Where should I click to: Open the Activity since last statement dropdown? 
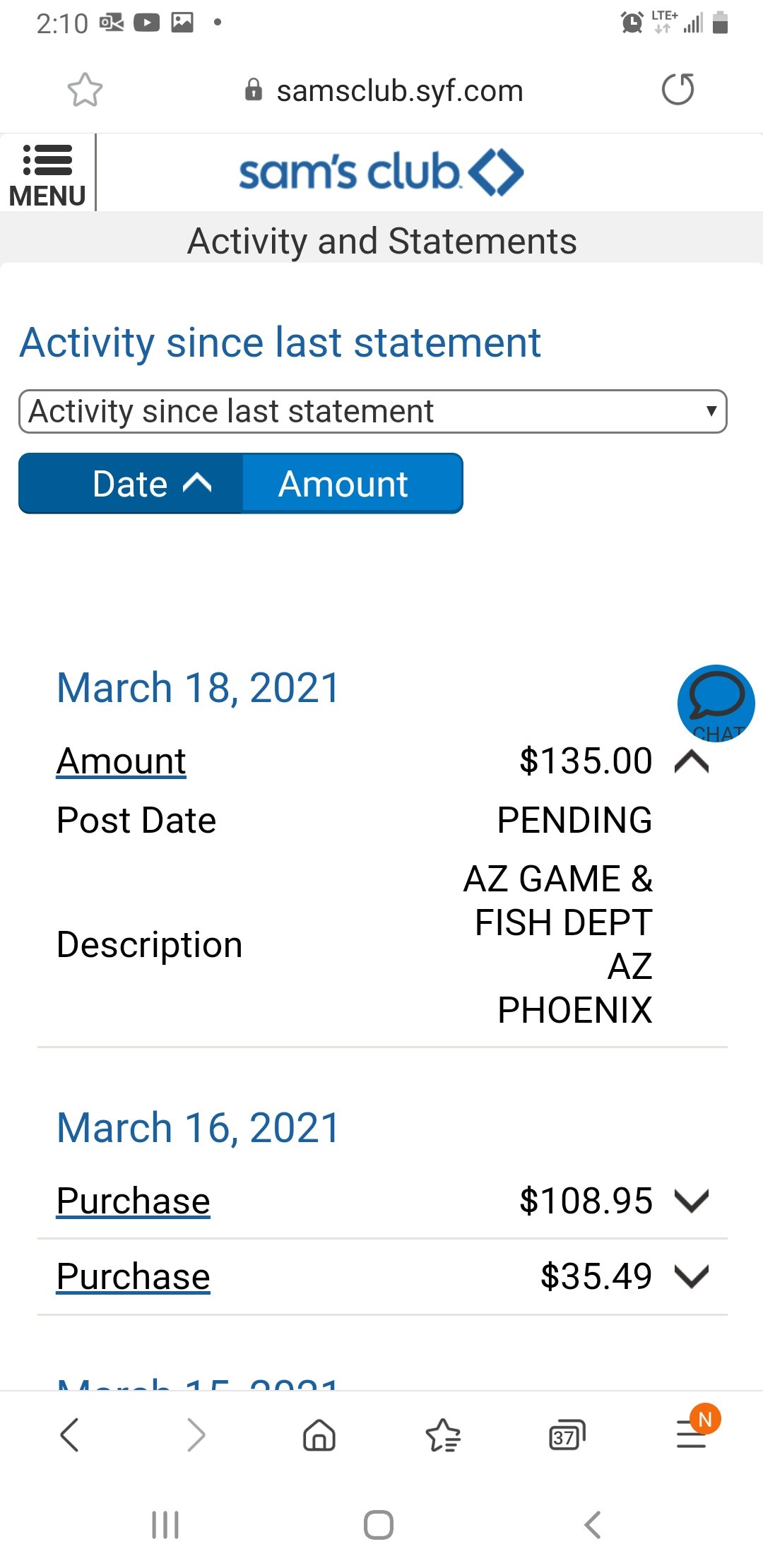click(372, 411)
